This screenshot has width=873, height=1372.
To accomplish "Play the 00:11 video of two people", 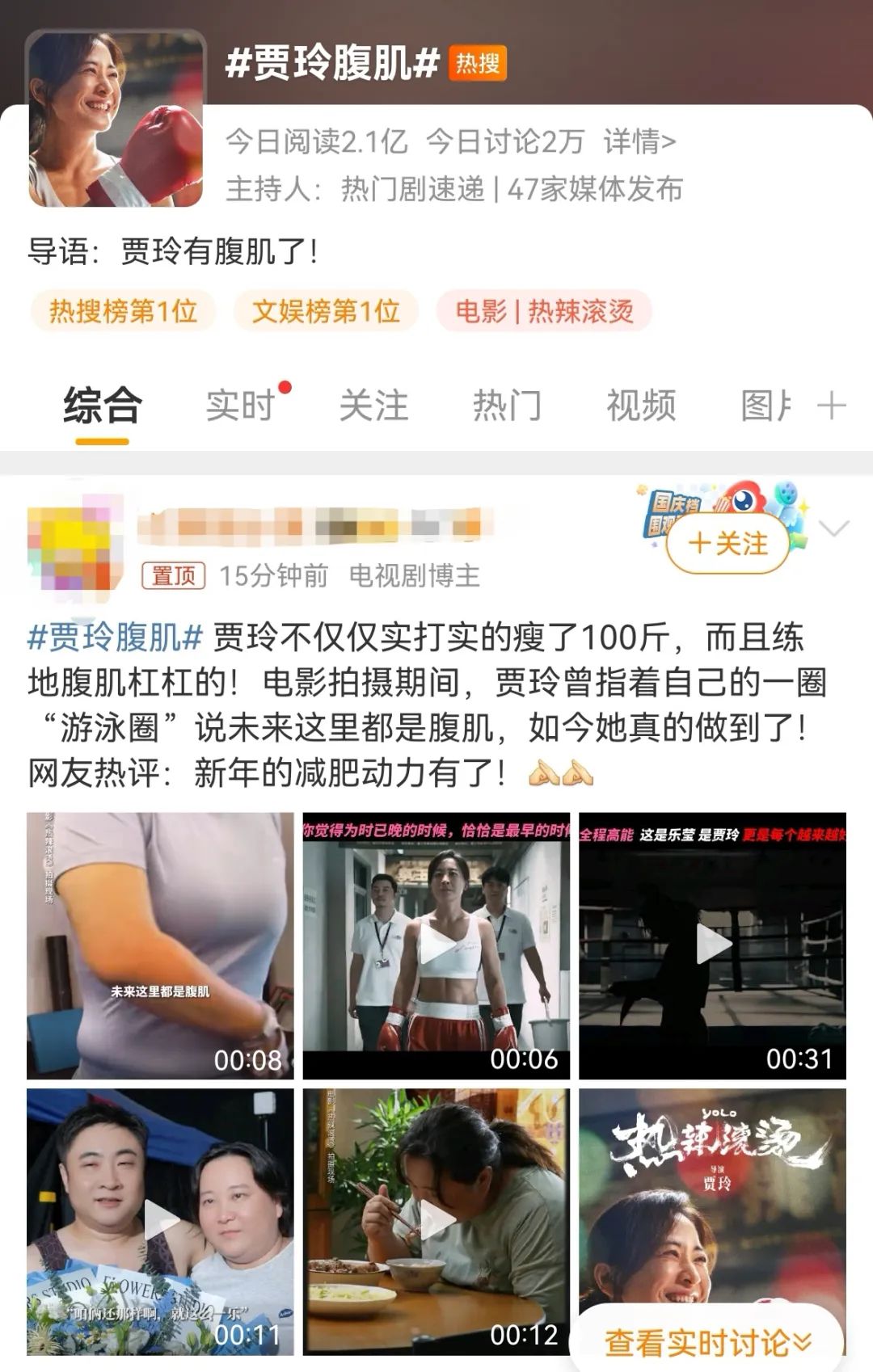I will [160, 1222].
